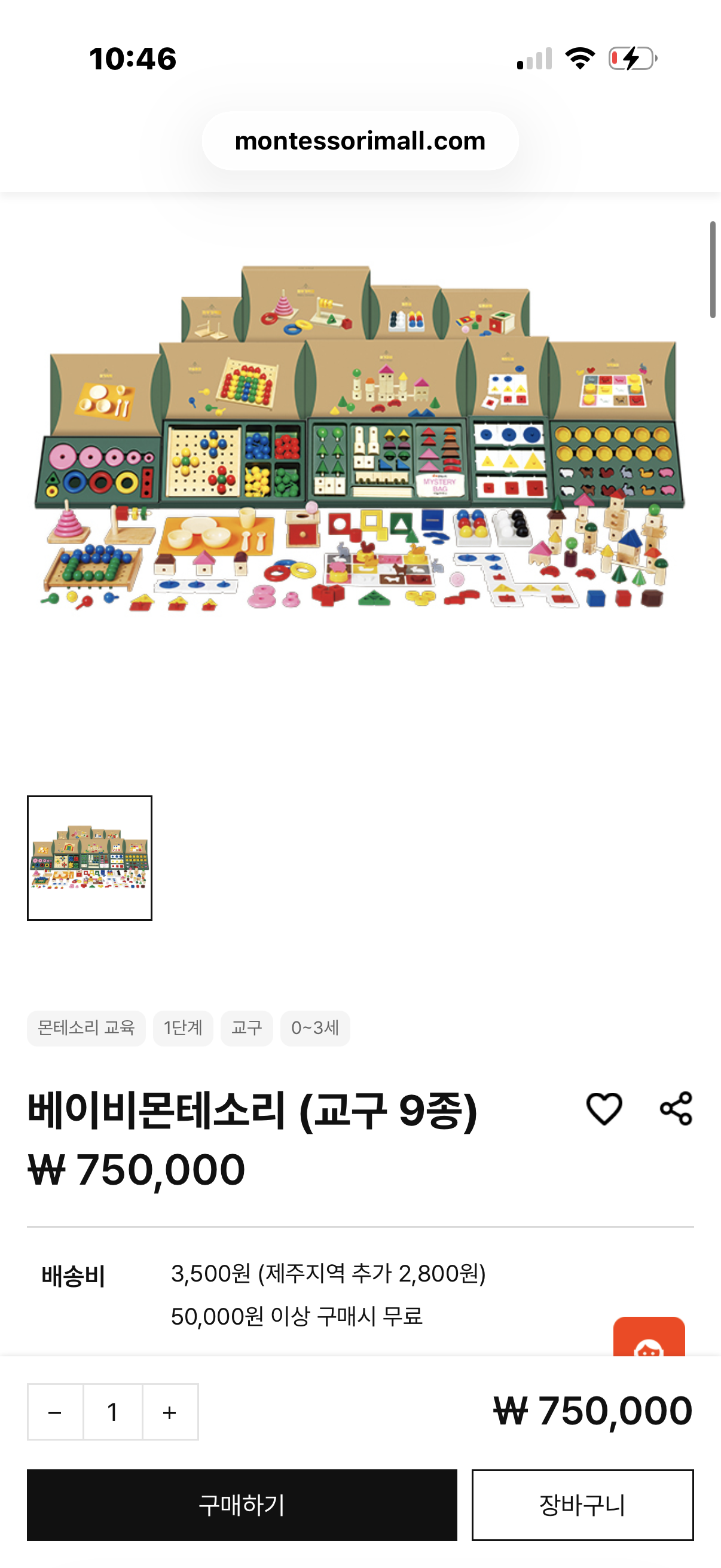Decrease quantity with the minus button
721x1568 pixels.
(x=55, y=1411)
